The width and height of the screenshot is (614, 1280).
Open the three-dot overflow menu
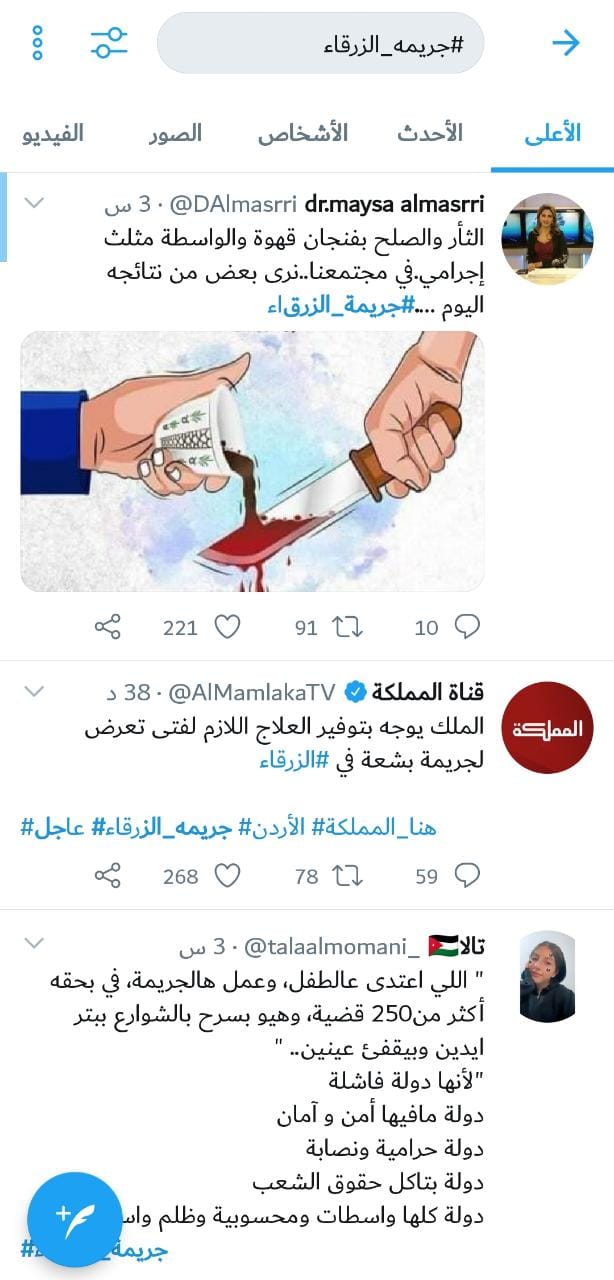[38, 42]
